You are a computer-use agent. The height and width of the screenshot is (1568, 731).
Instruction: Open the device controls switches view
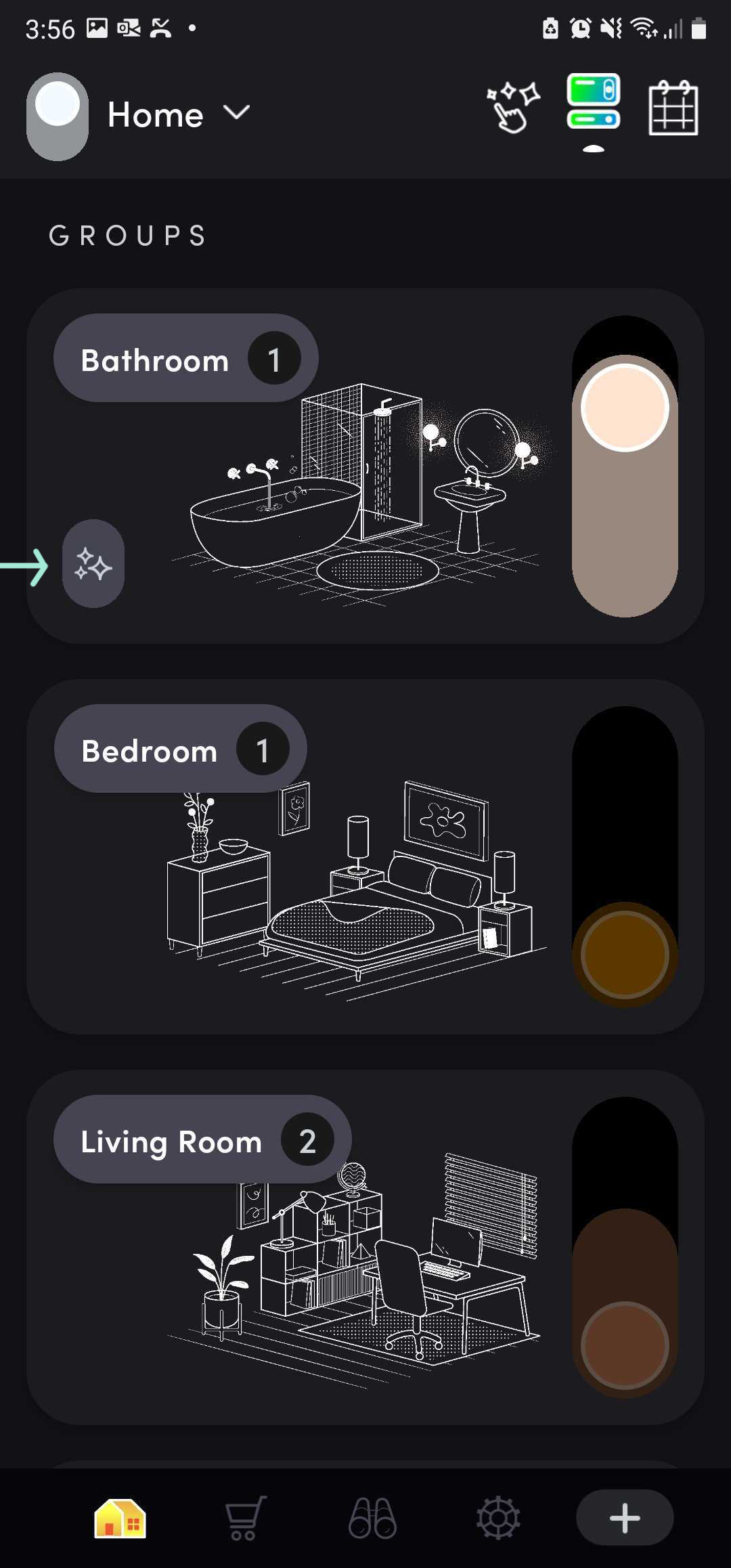coord(594,102)
